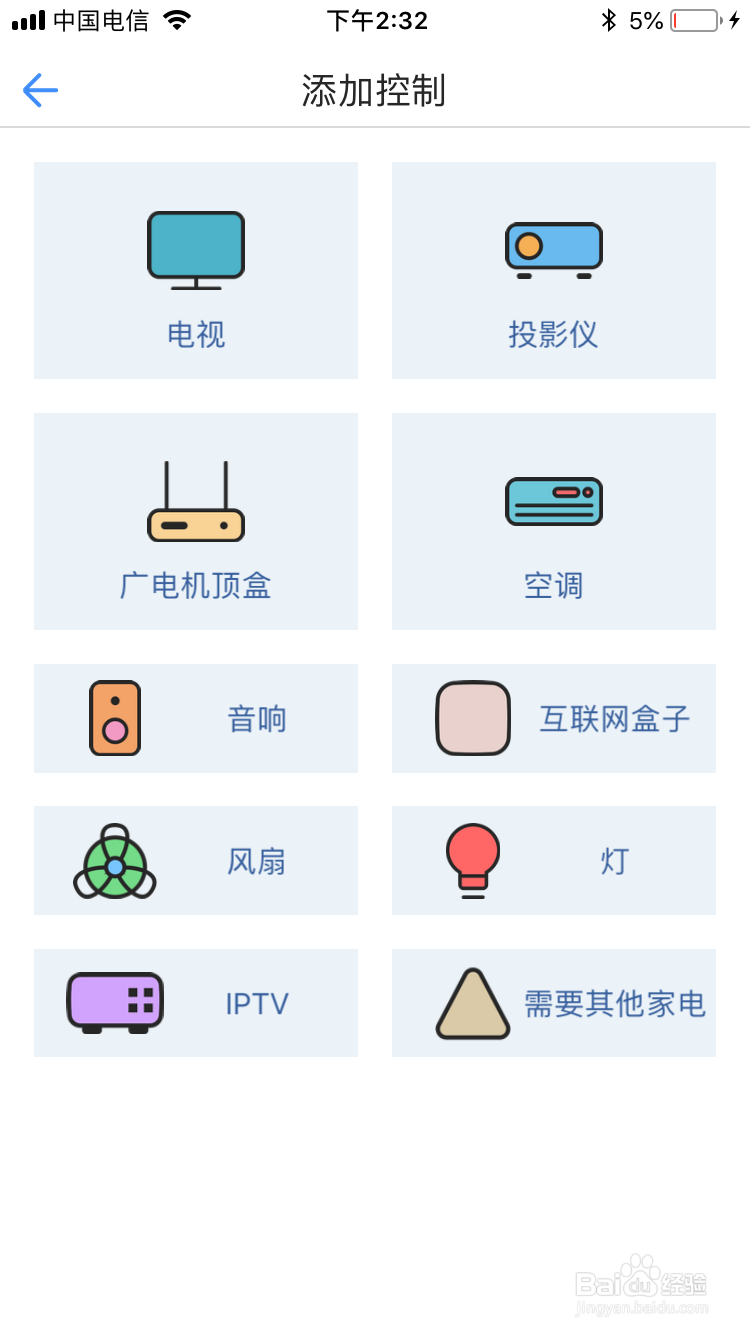Pick the 音响 speaker option
This screenshot has width=750, height=1334.
(196, 718)
